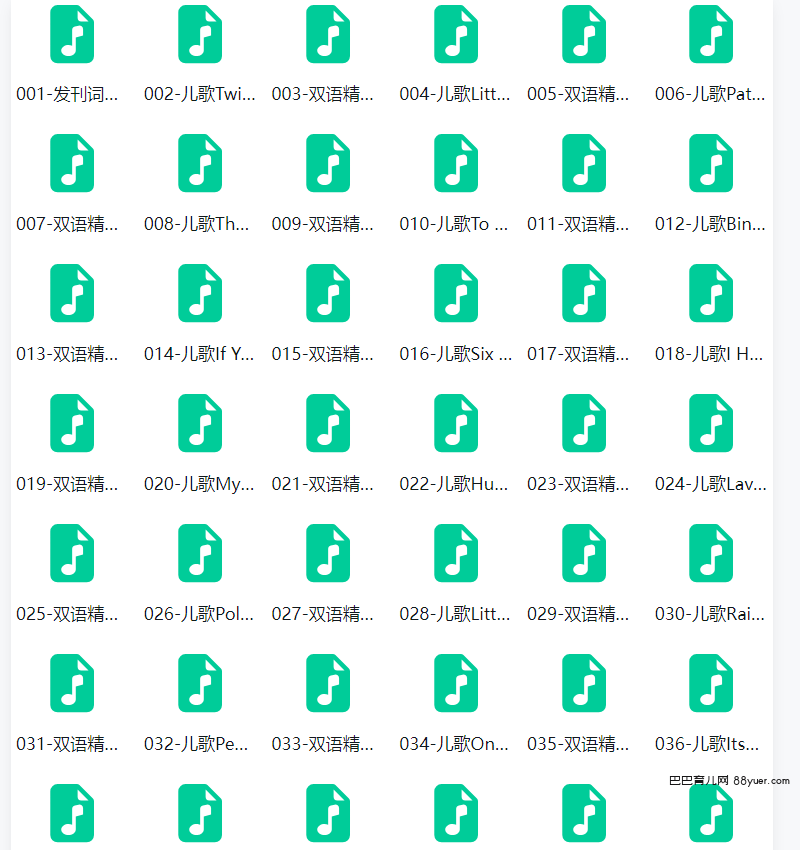Open file 032-儿歌Pe...
Screen dimensions: 800x850
tap(200, 683)
